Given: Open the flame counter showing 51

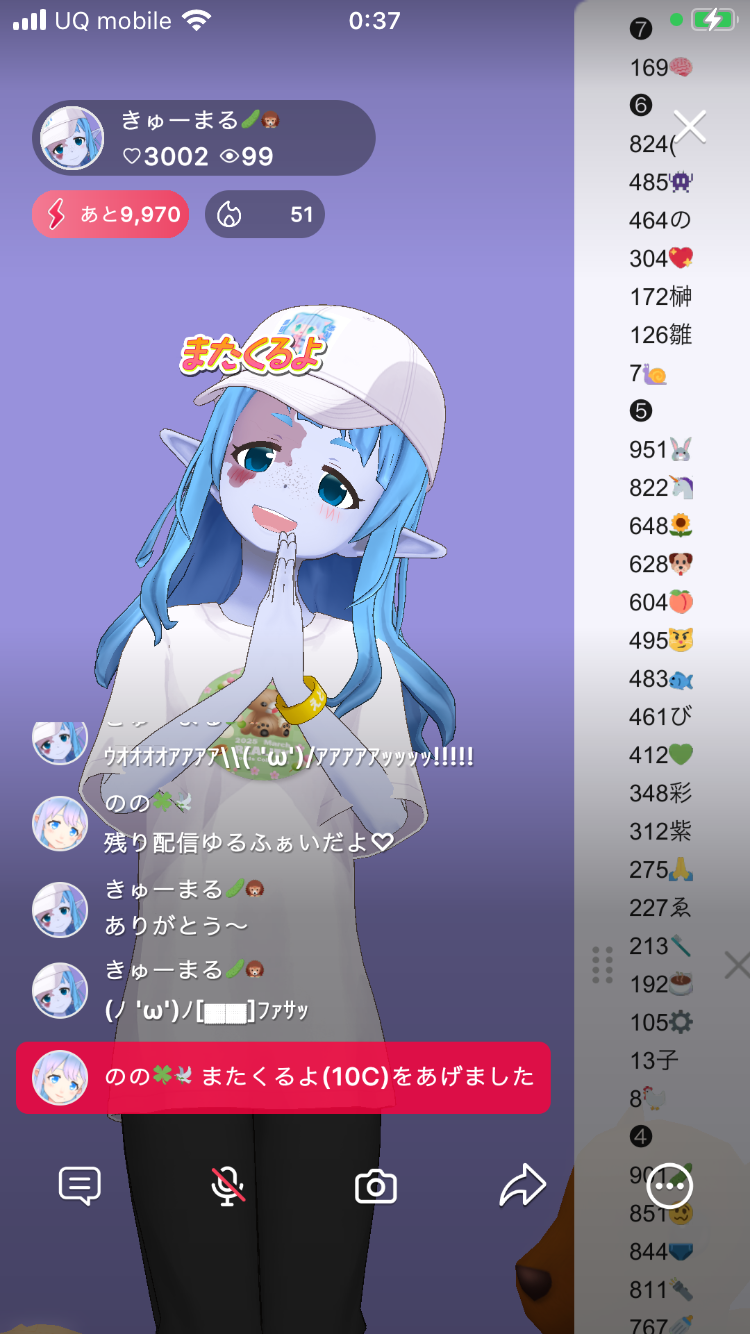Looking at the screenshot, I should (265, 214).
